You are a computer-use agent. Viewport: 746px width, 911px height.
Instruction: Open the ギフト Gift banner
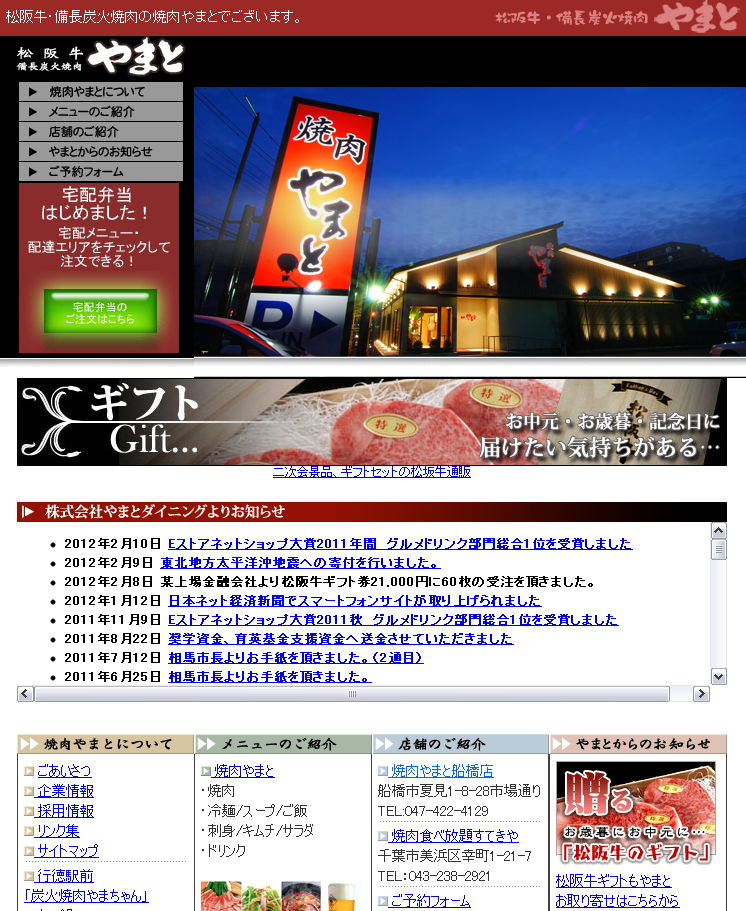pos(371,421)
